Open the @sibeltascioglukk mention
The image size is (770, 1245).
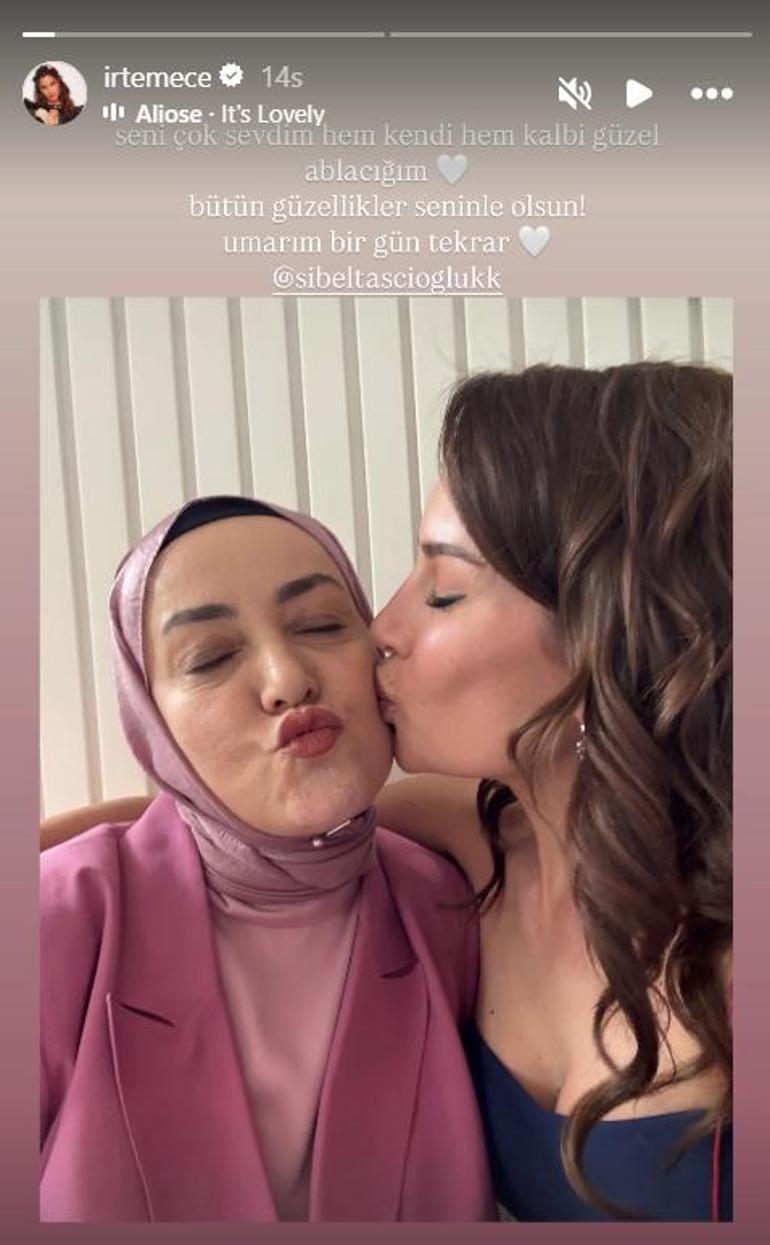(x=386, y=279)
